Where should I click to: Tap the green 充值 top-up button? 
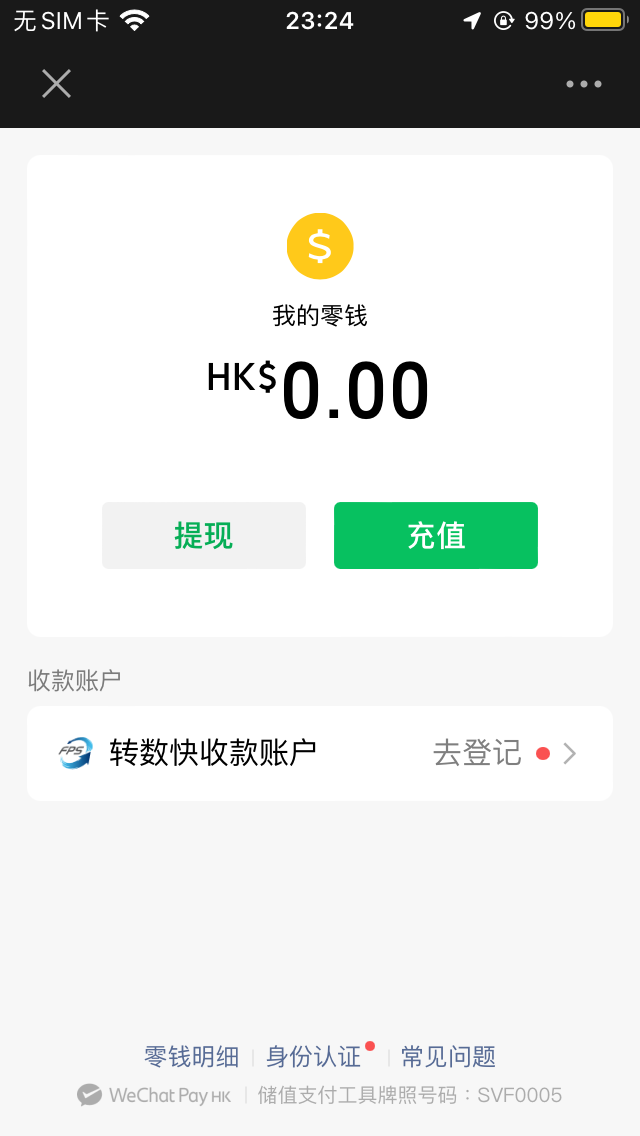tap(436, 536)
